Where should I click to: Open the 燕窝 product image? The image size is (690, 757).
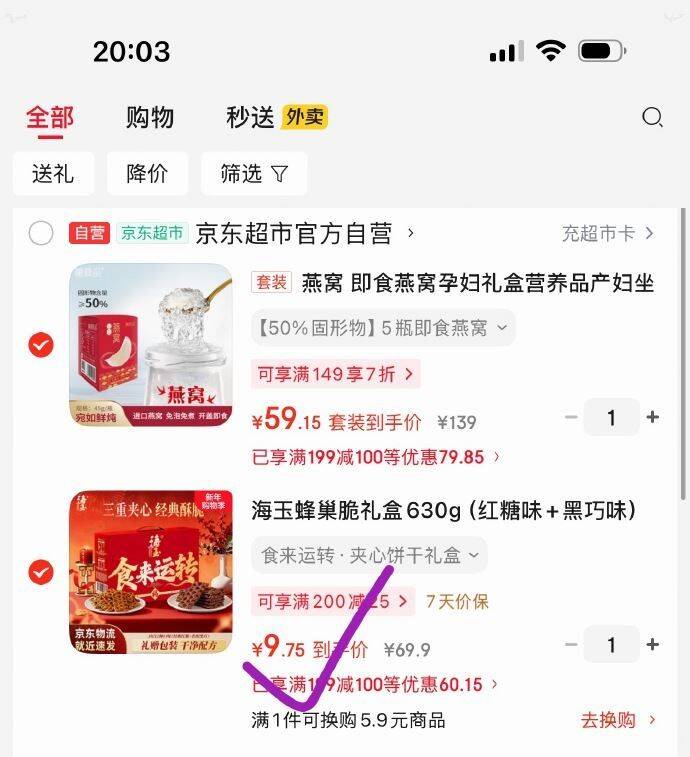pos(151,346)
